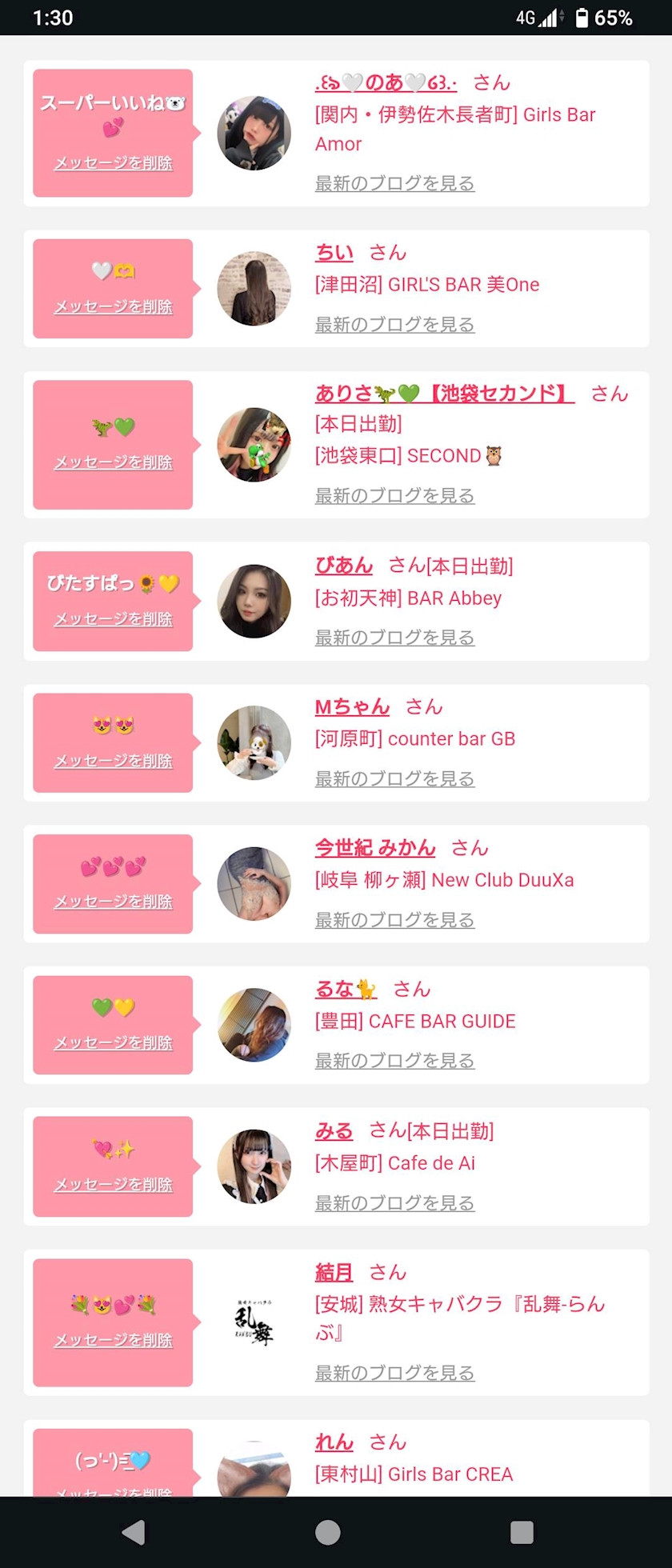Tap Mちゃん's profile photo
Screen dimensions: 672x1568
click(x=254, y=742)
